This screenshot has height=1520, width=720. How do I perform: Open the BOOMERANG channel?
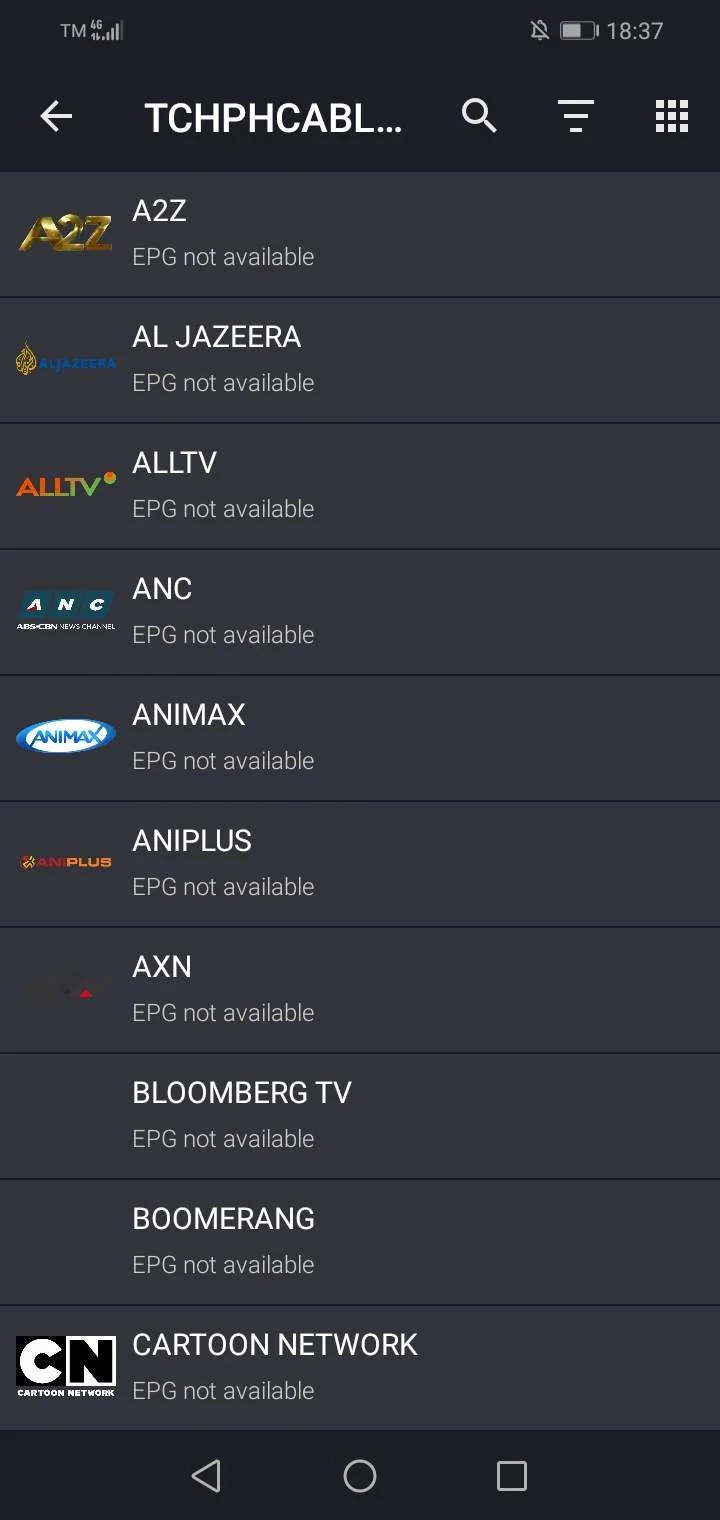click(x=360, y=1243)
